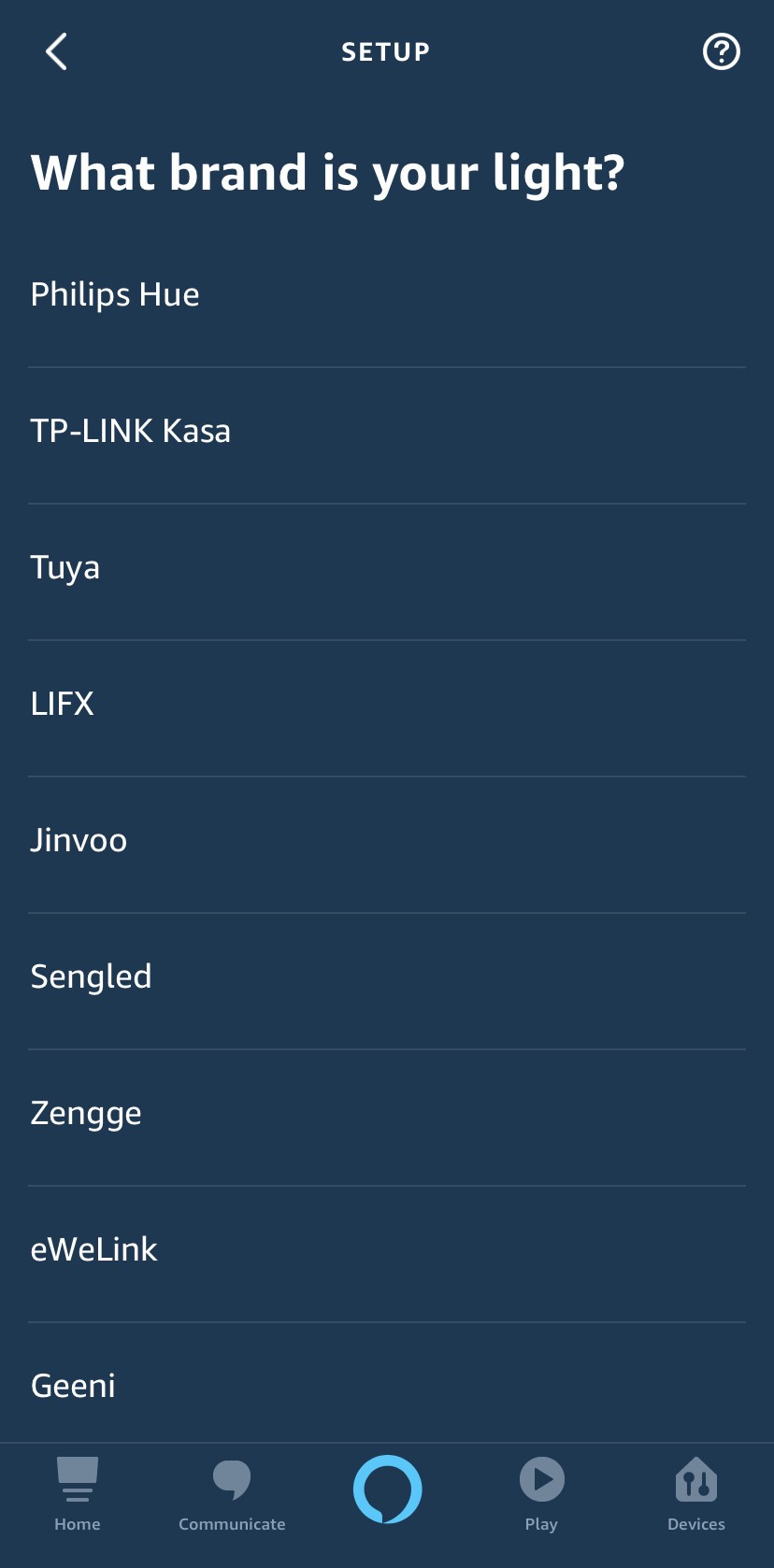Open the help question mark icon
774x1568 pixels.
[721, 51]
